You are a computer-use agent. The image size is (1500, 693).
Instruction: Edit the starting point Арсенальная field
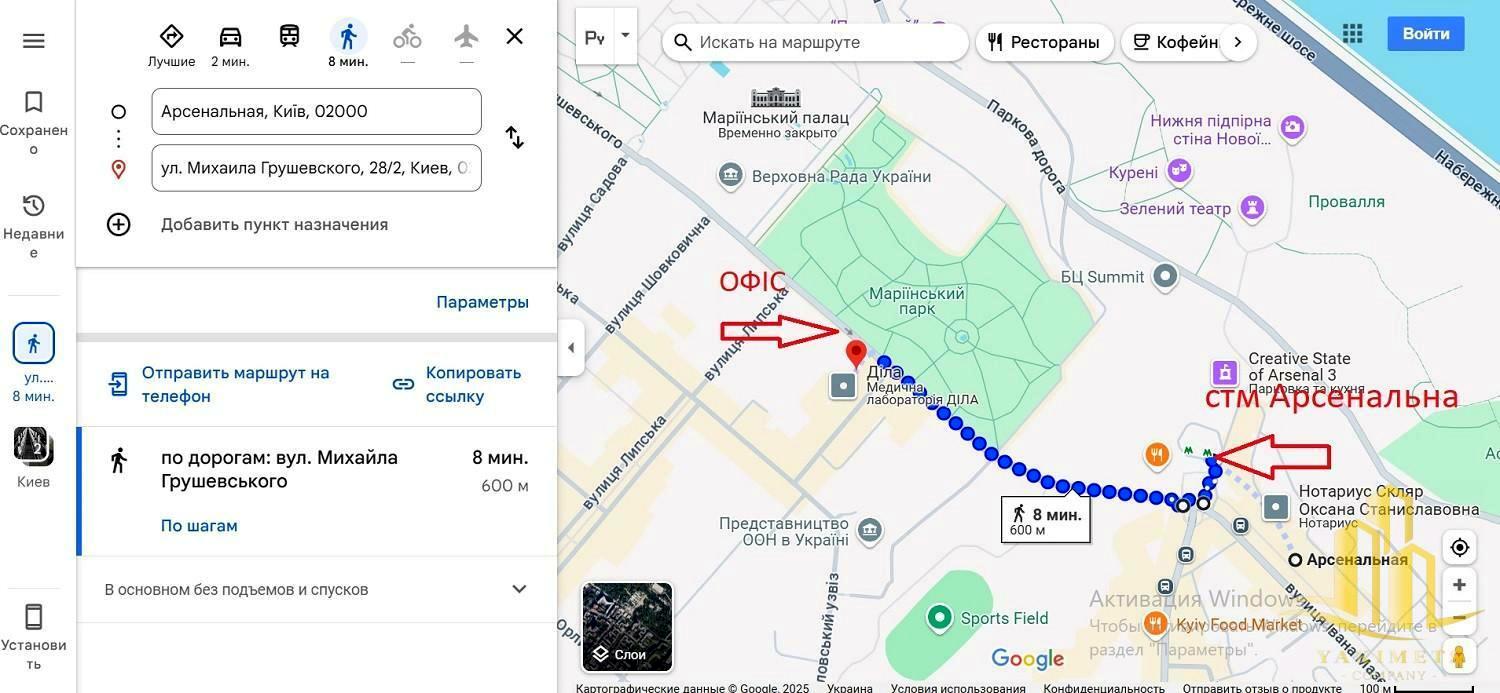(x=316, y=111)
